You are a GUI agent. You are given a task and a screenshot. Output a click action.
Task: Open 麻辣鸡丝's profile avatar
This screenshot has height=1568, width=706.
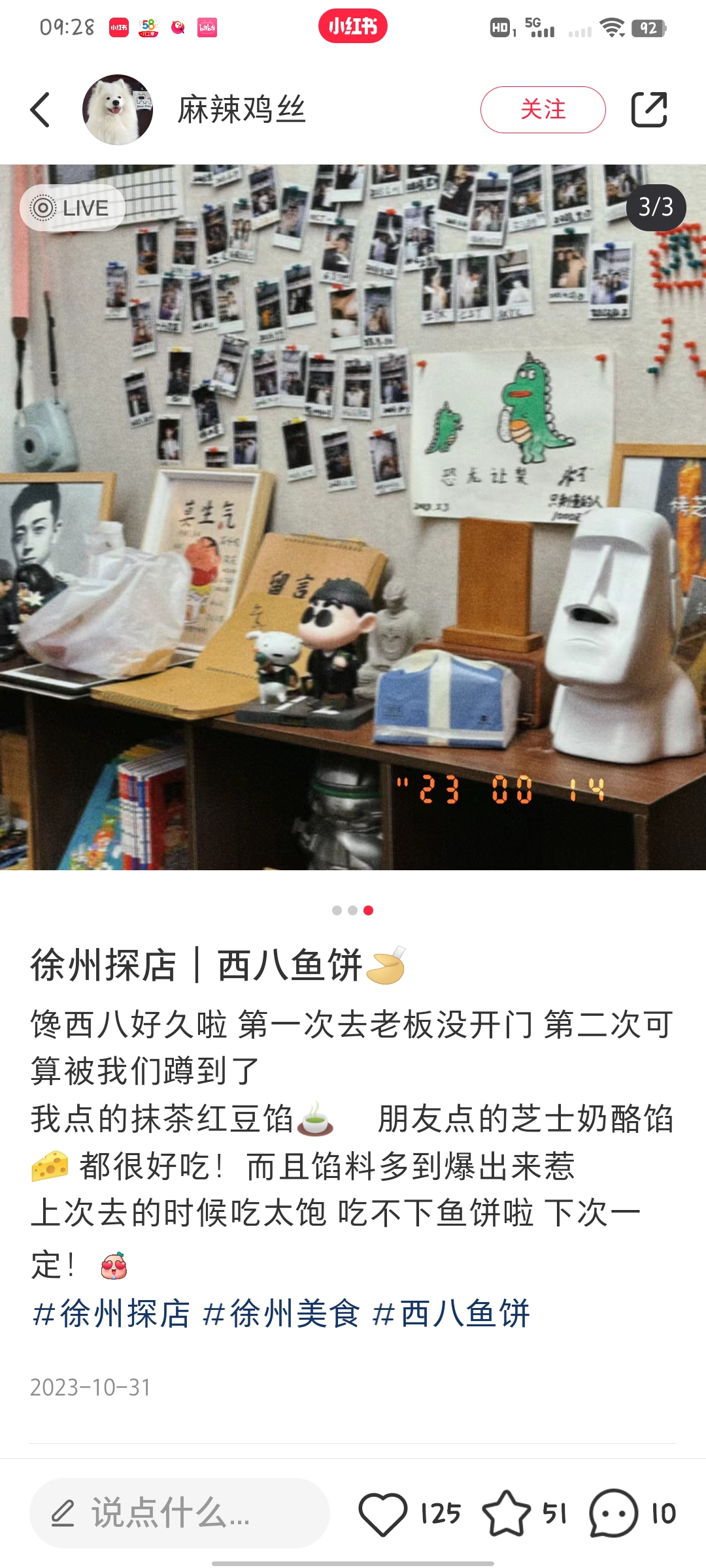[118, 110]
